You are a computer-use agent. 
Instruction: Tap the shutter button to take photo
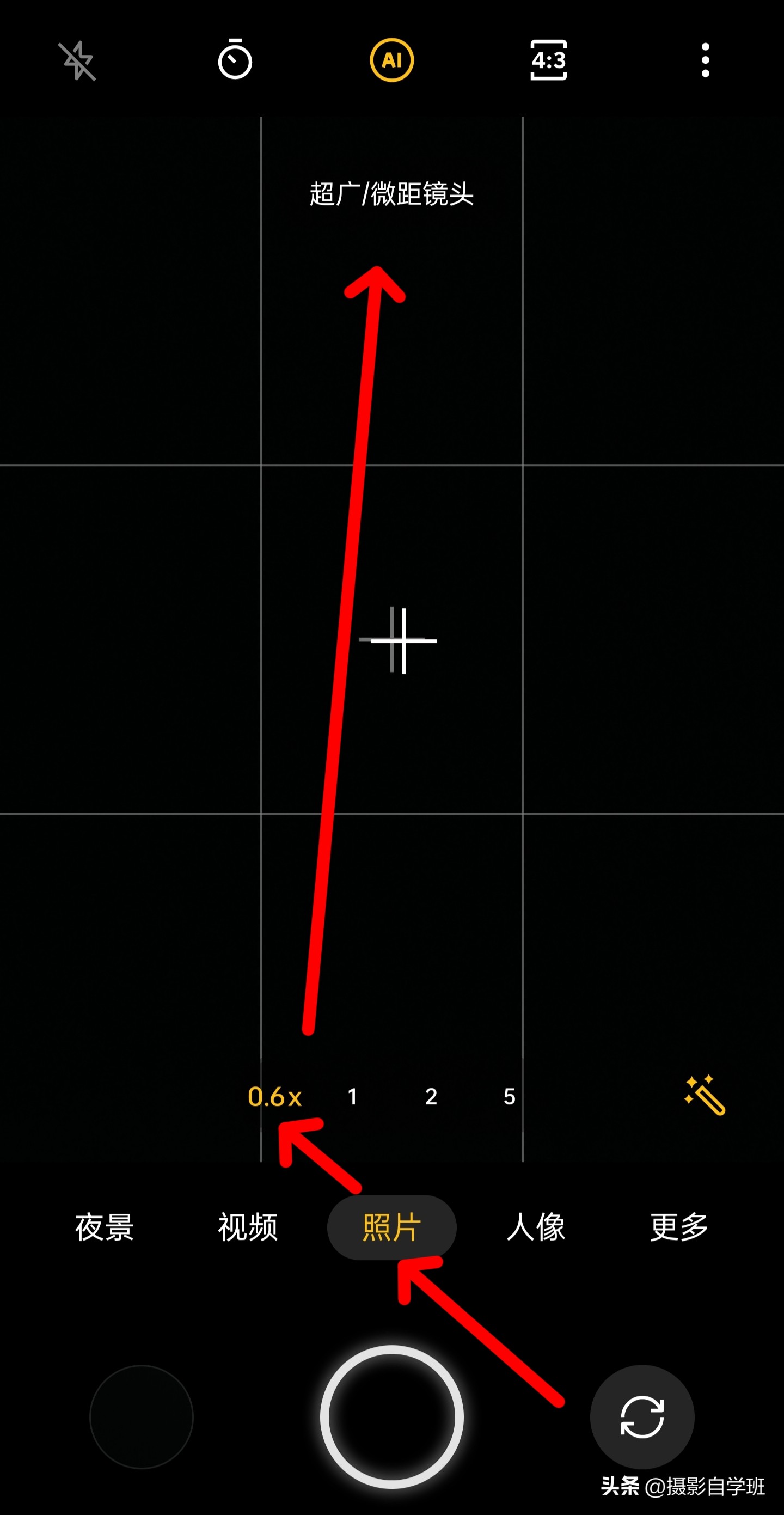(391, 1417)
